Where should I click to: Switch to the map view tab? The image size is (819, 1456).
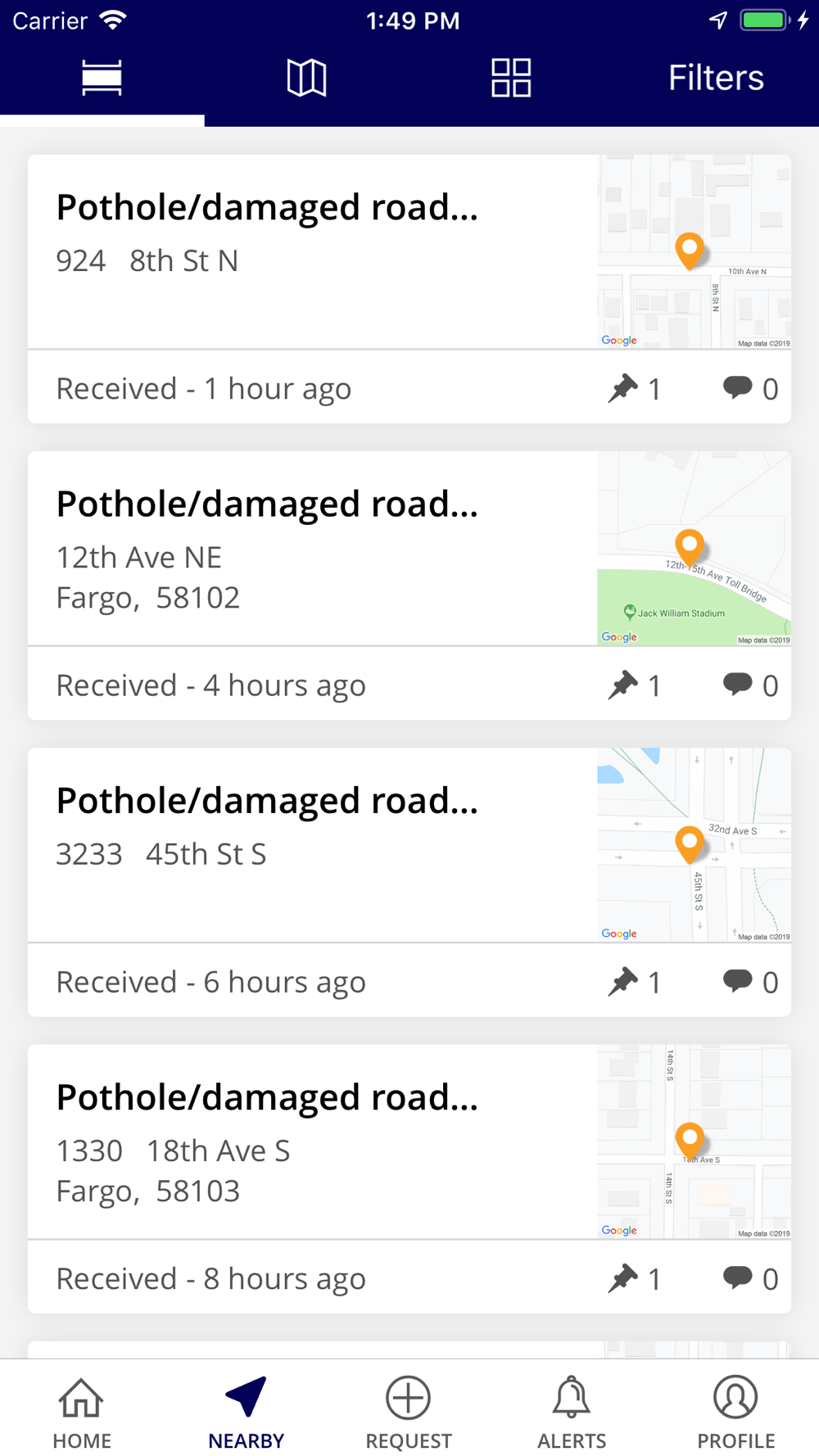coord(306,78)
